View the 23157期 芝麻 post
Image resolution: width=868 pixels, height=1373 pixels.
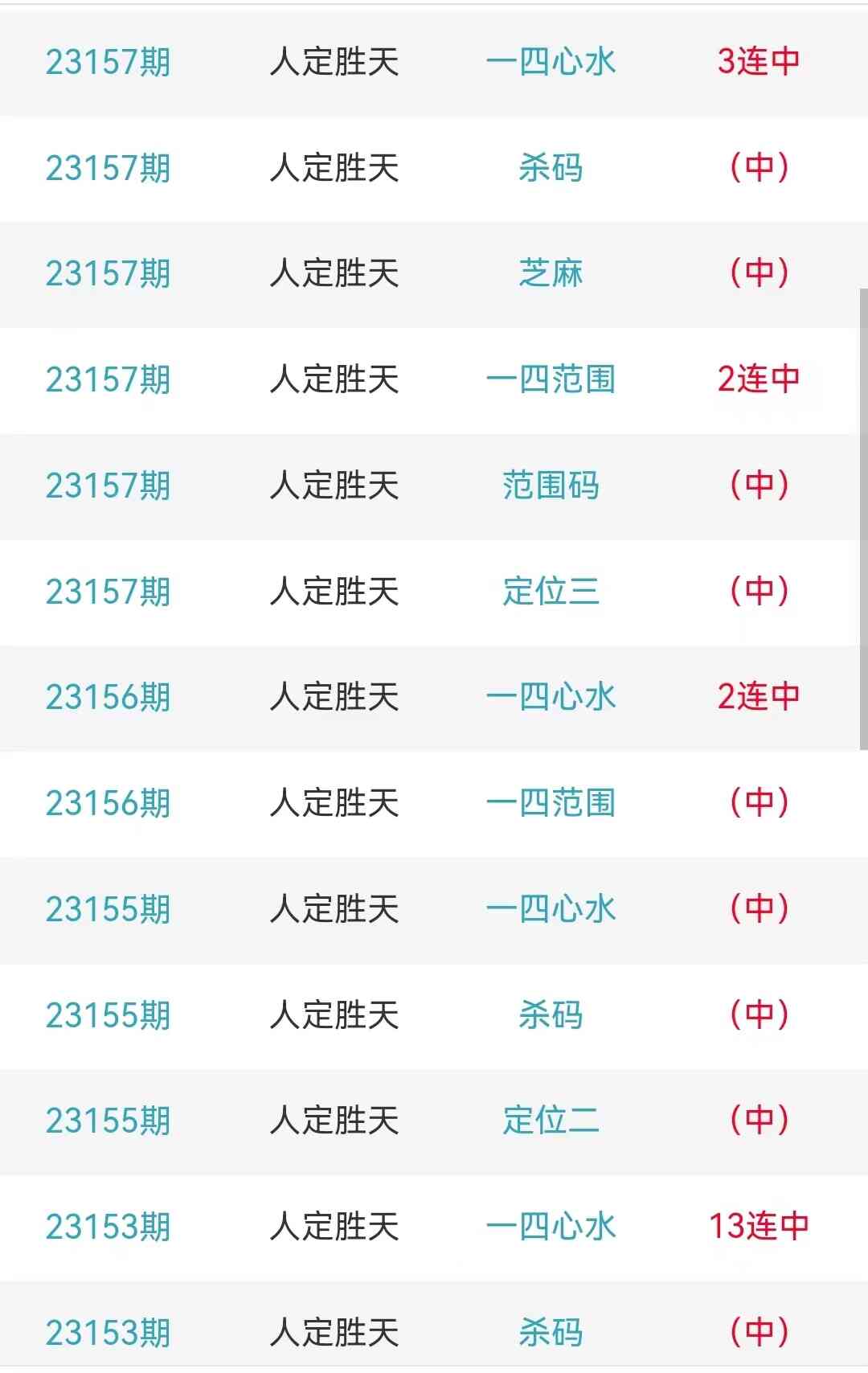(551, 273)
